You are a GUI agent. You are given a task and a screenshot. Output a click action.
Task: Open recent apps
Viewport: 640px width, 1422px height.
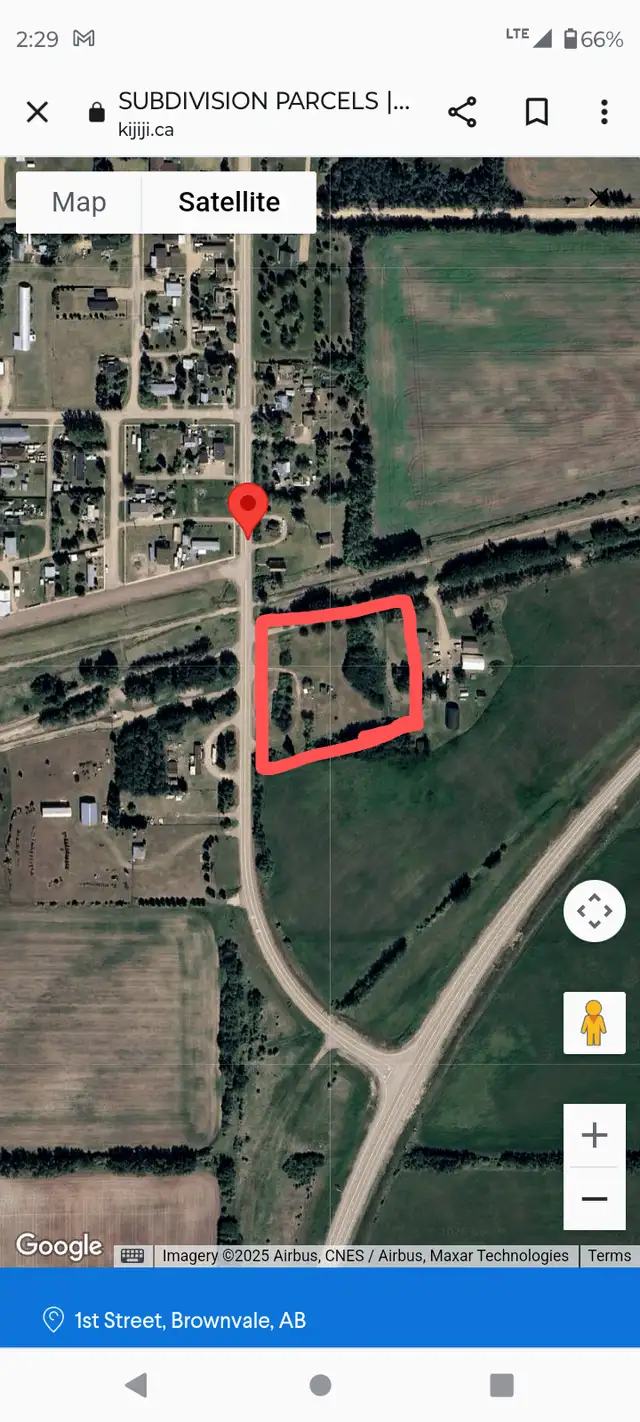tap(502, 1385)
